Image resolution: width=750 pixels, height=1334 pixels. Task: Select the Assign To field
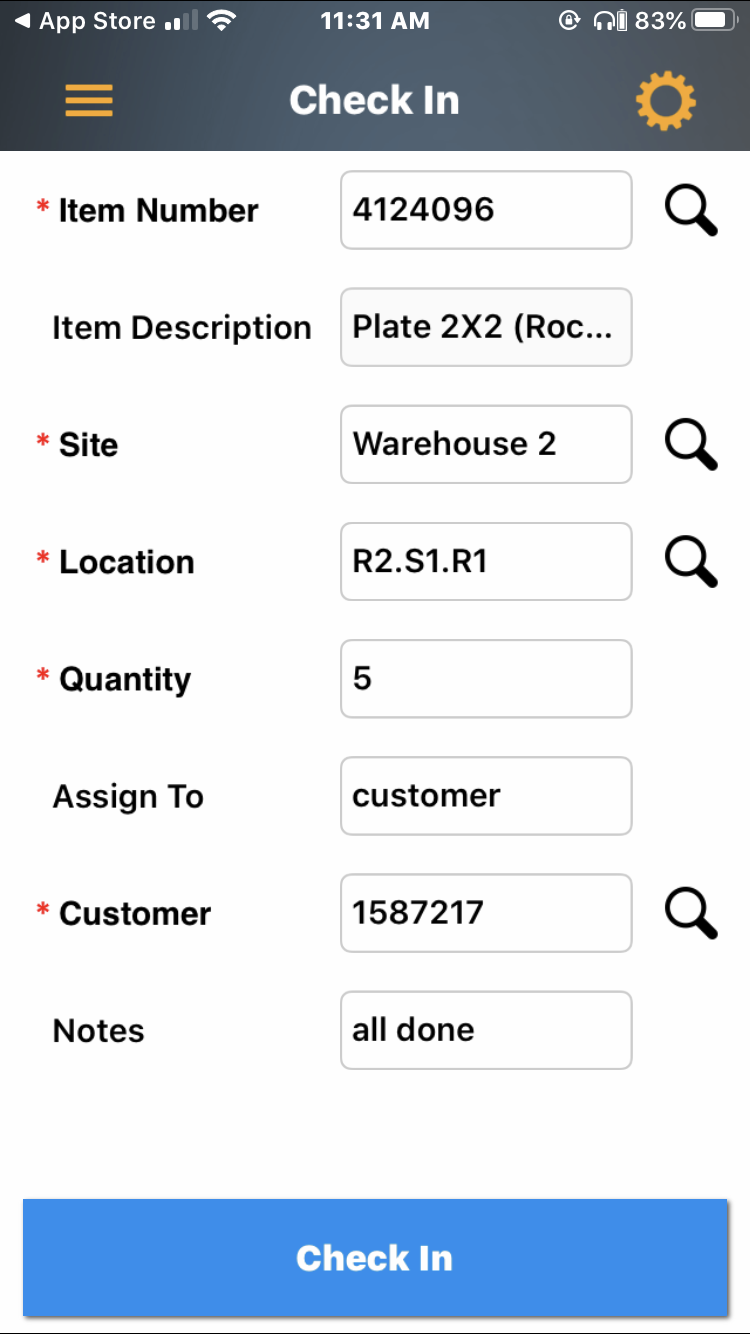click(x=486, y=796)
